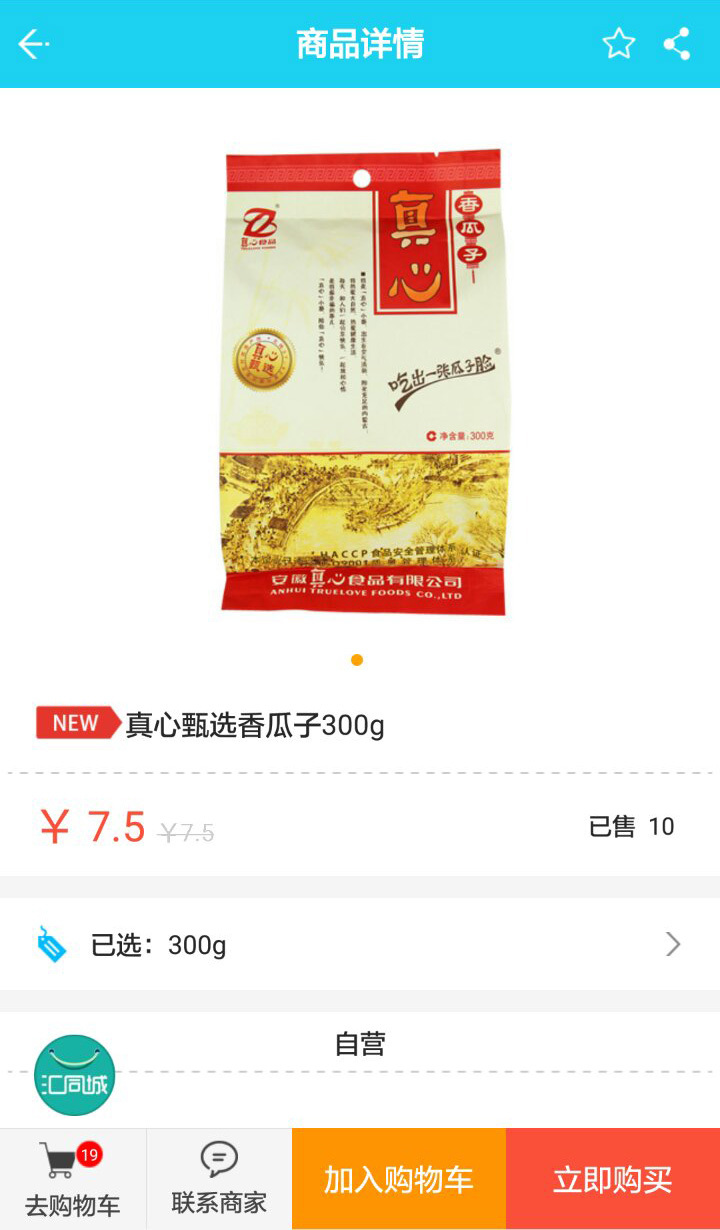
Task: Go back using the top-left arrow
Action: click(x=33, y=44)
